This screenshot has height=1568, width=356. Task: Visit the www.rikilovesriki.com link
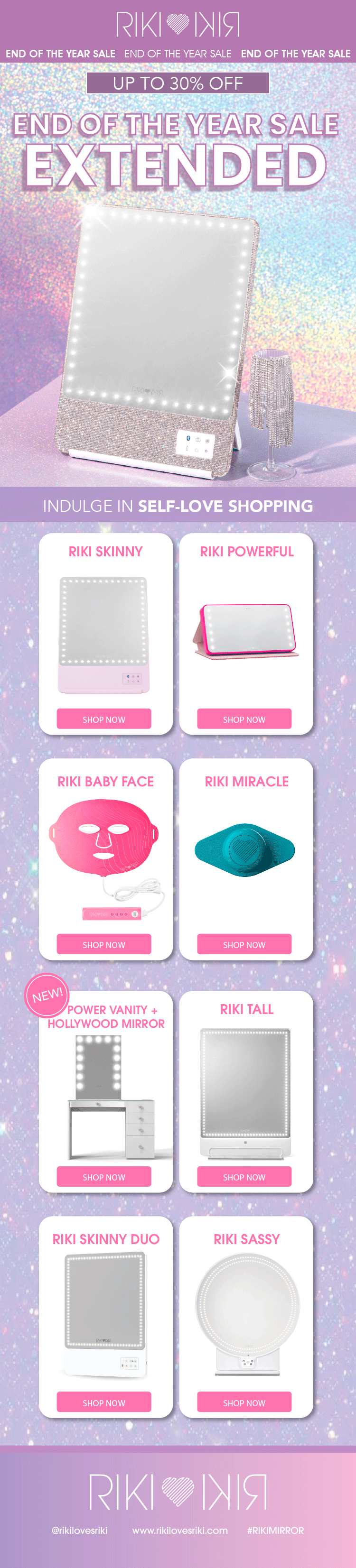point(180,1530)
